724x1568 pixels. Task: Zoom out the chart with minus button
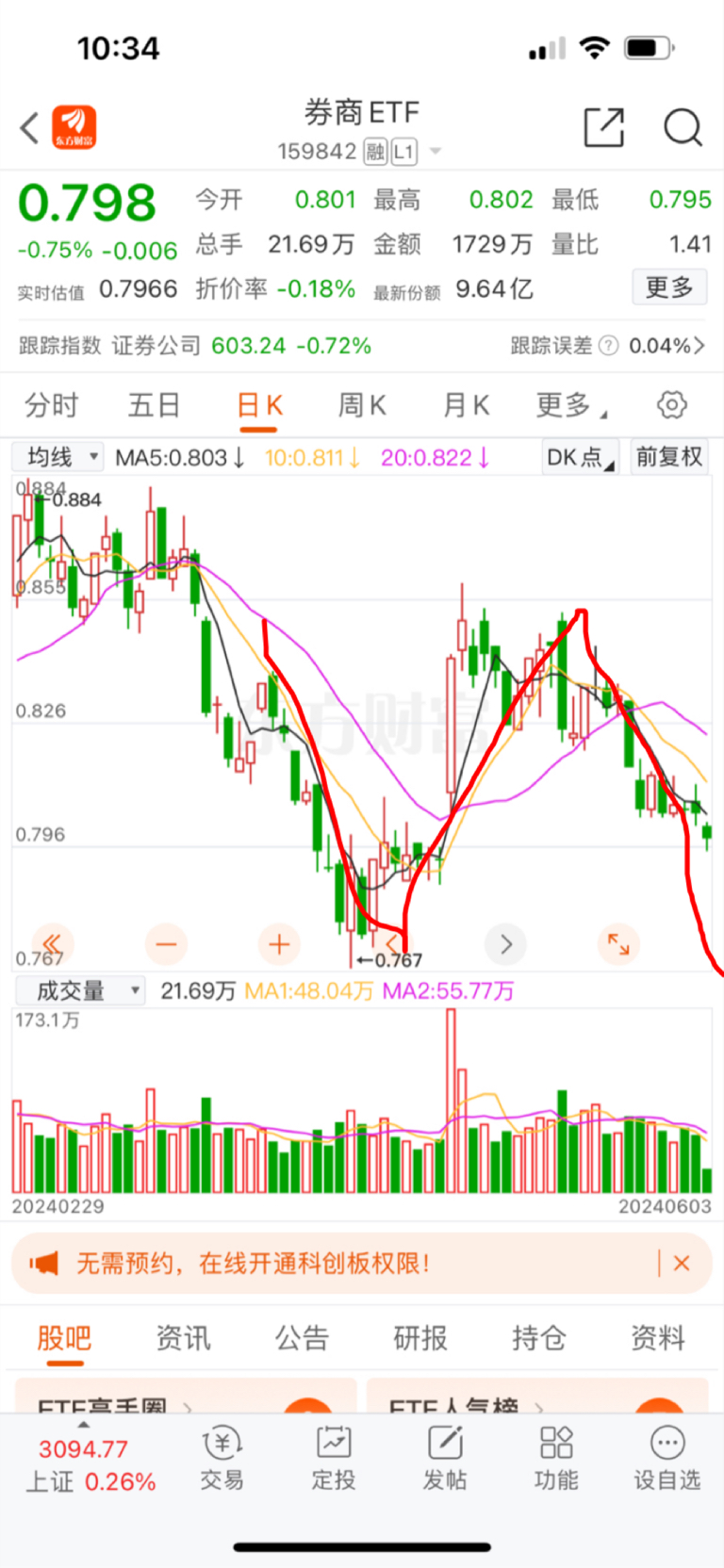point(167,944)
